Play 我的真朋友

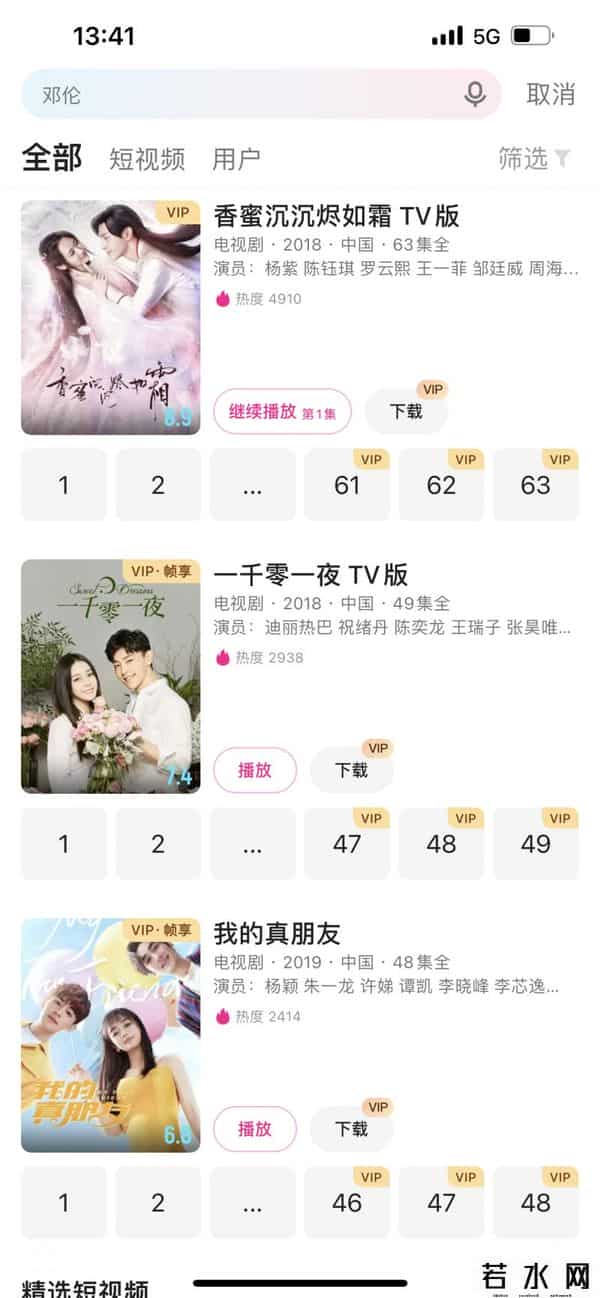coord(255,1129)
